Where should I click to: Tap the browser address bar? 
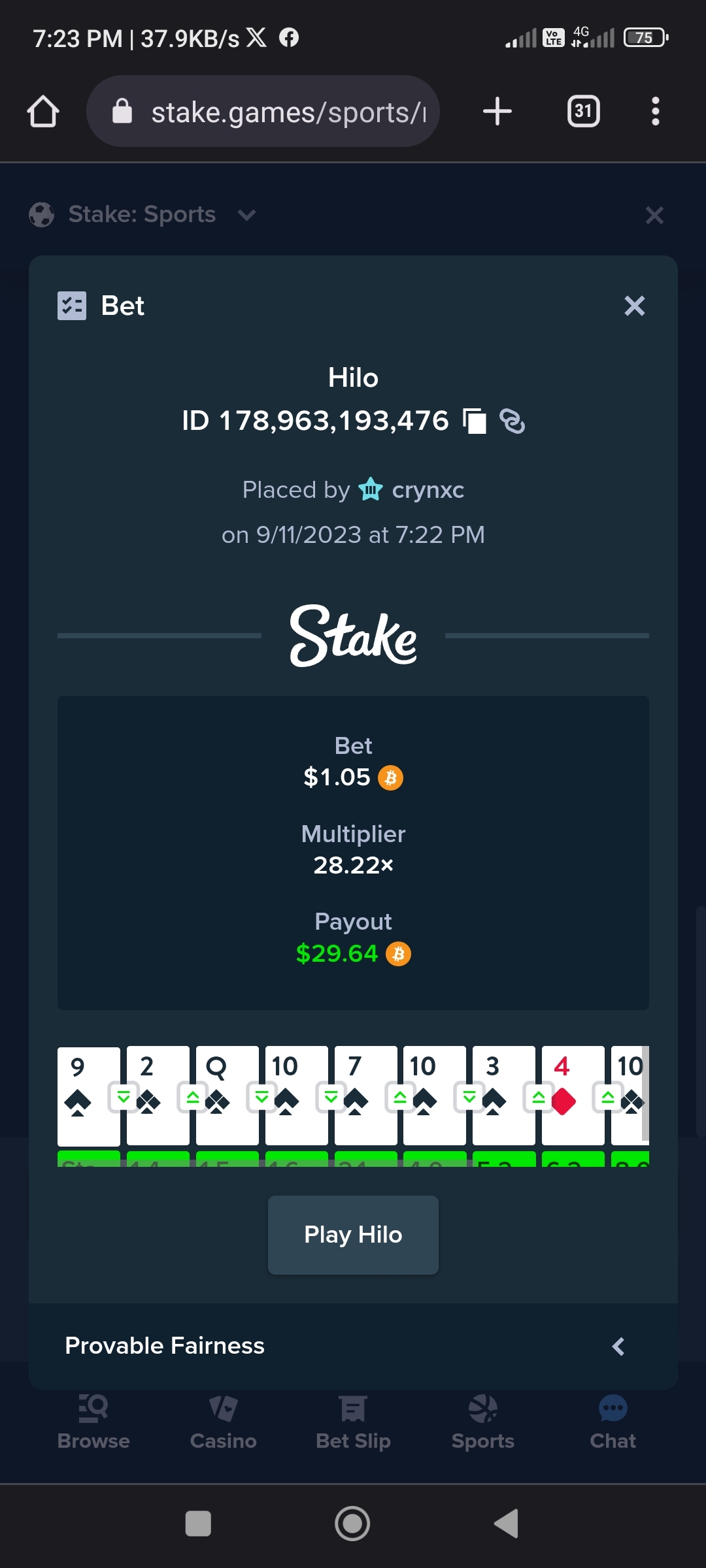pyautogui.click(x=263, y=111)
